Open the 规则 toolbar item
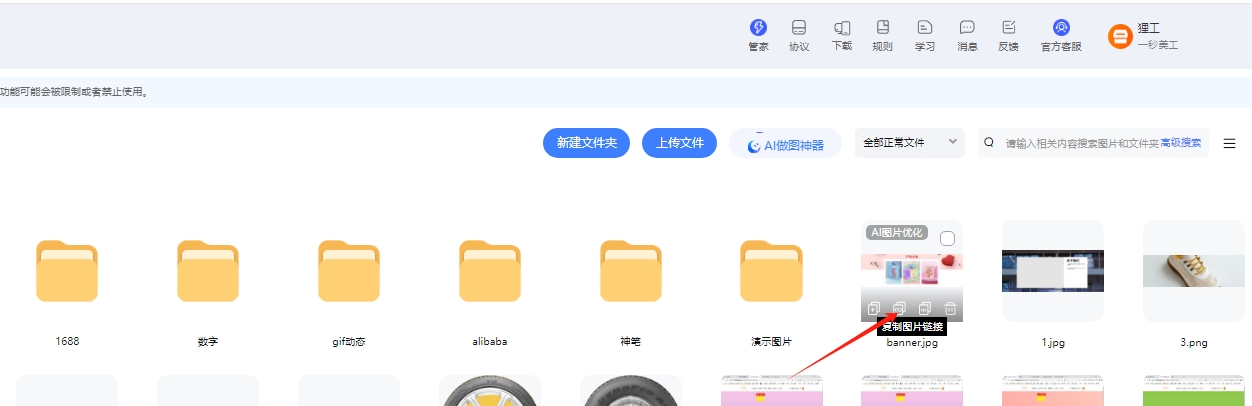The image size is (1252, 406). 882,35
